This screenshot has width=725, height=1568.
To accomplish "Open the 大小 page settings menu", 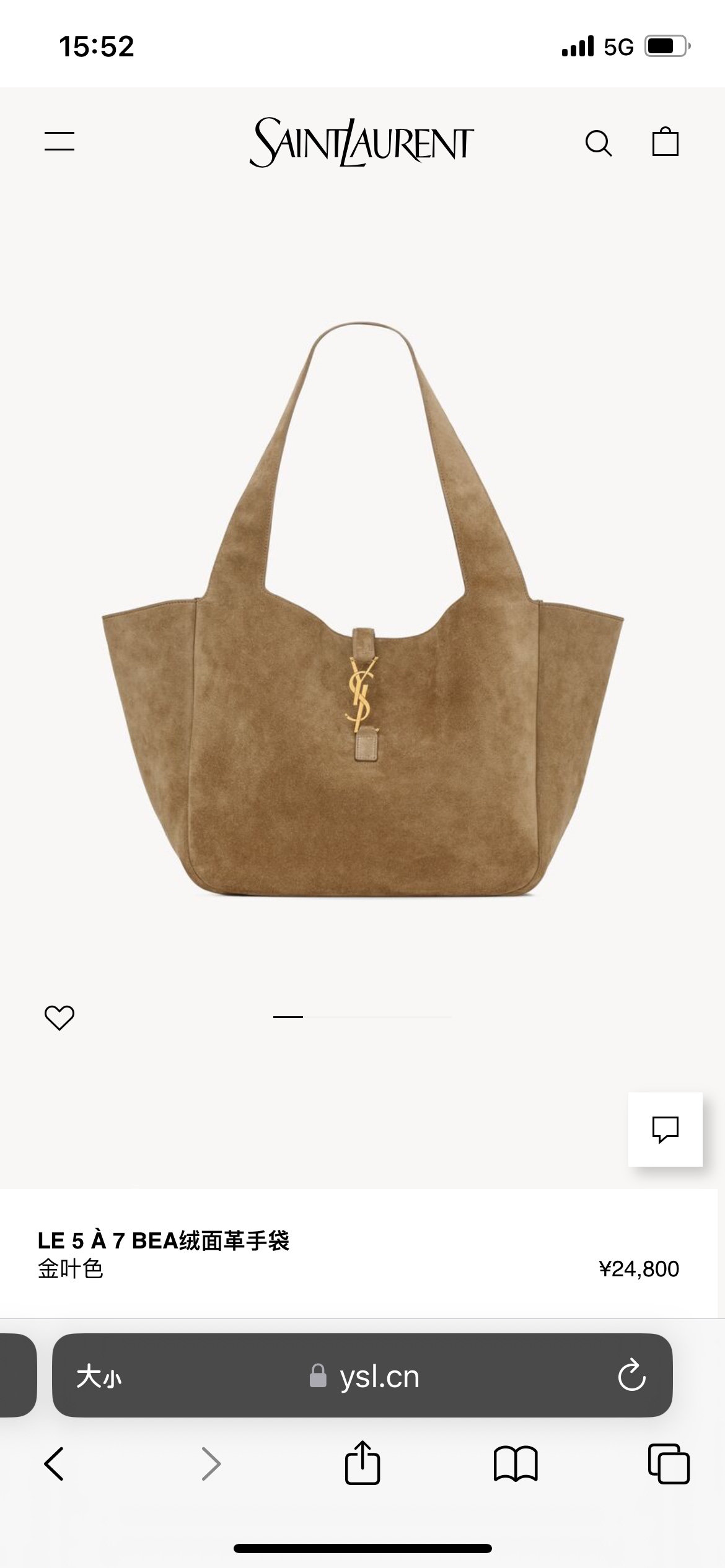I will (99, 1377).
